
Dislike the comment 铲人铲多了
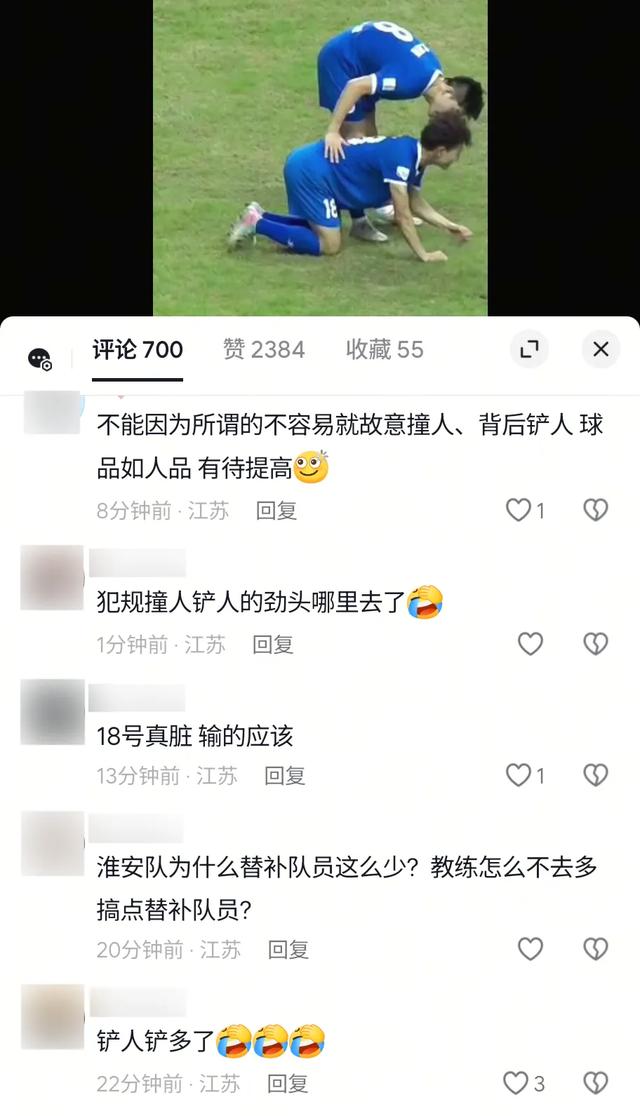595,1083
